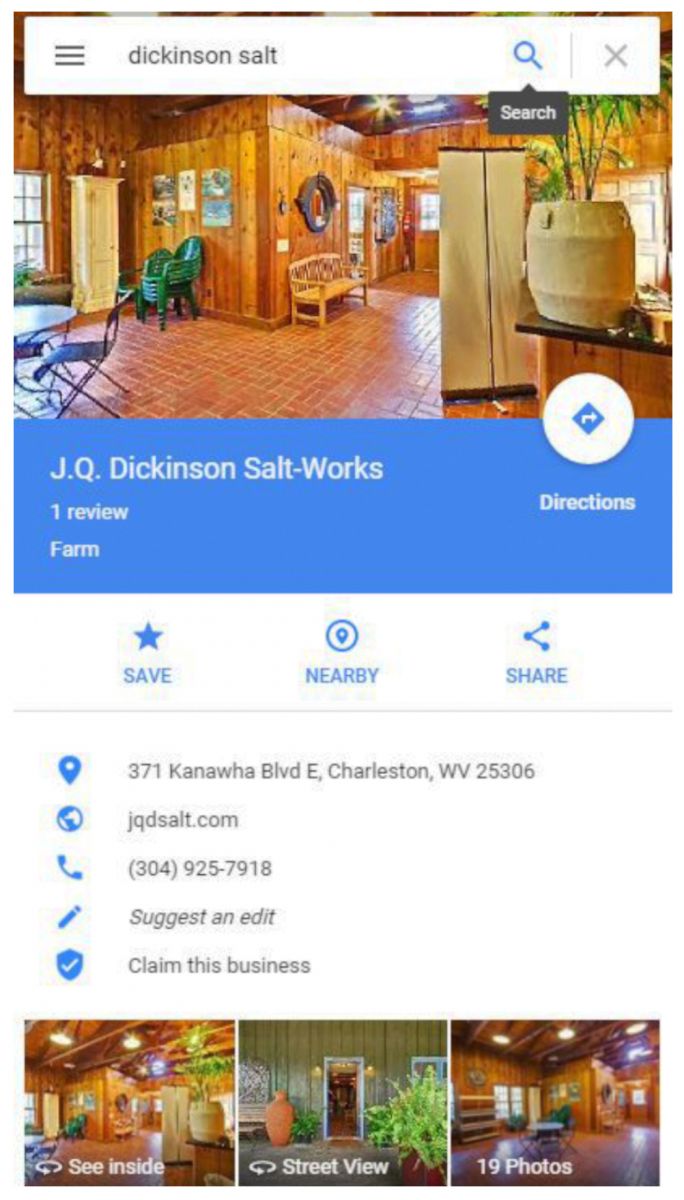Open the hamburger menu

pyautogui.click(x=69, y=56)
